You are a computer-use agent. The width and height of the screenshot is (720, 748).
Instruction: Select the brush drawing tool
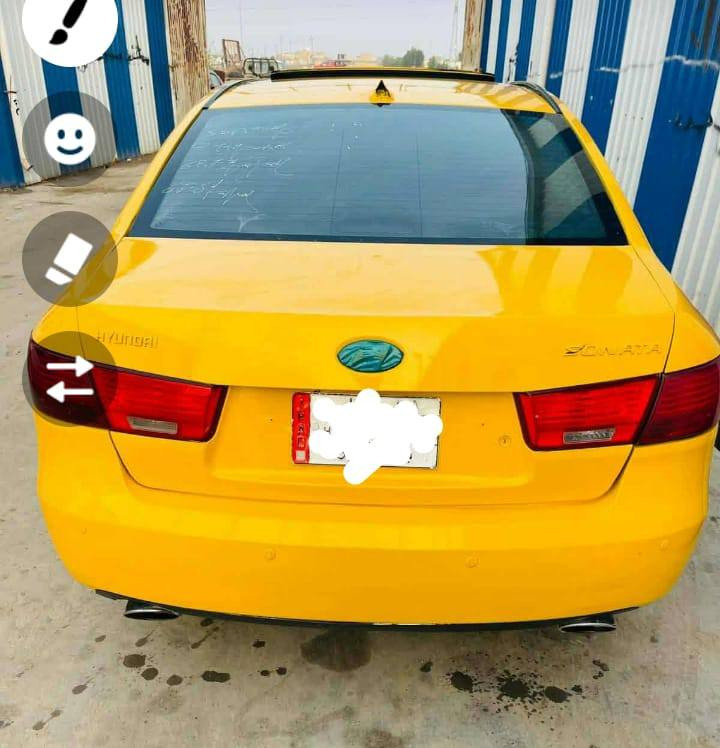(x=69, y=22)
